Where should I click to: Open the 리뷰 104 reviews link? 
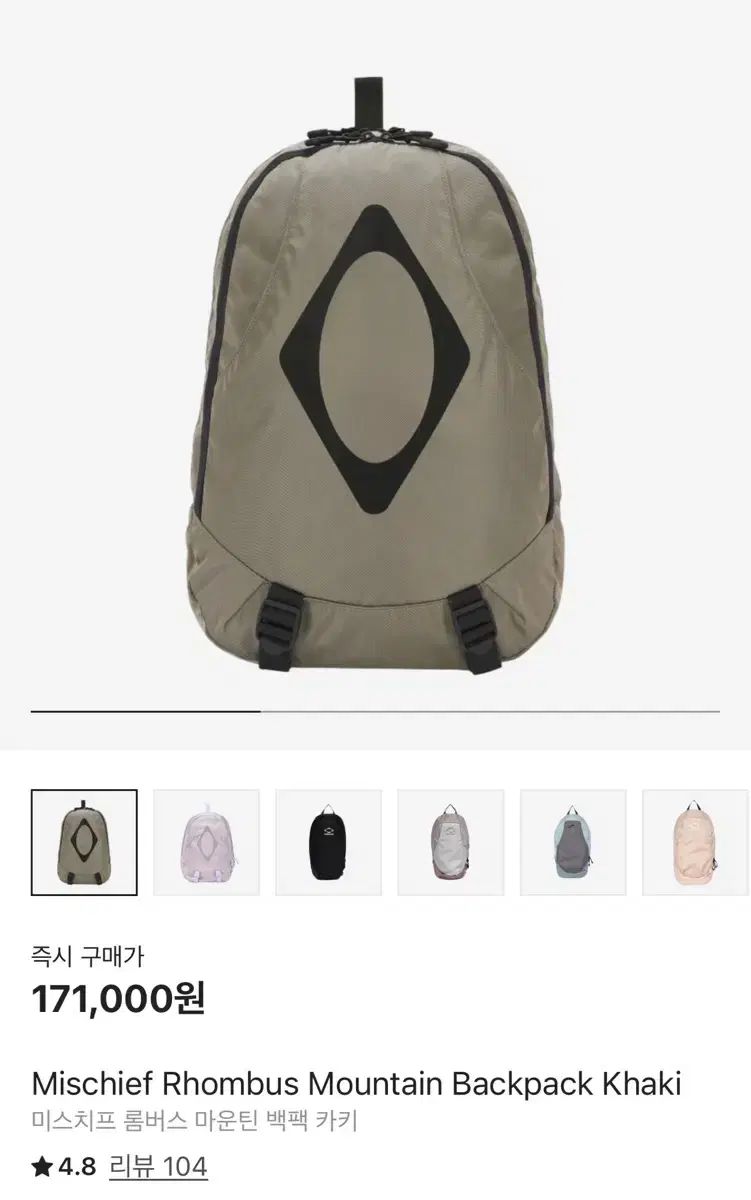[157, 1166]
